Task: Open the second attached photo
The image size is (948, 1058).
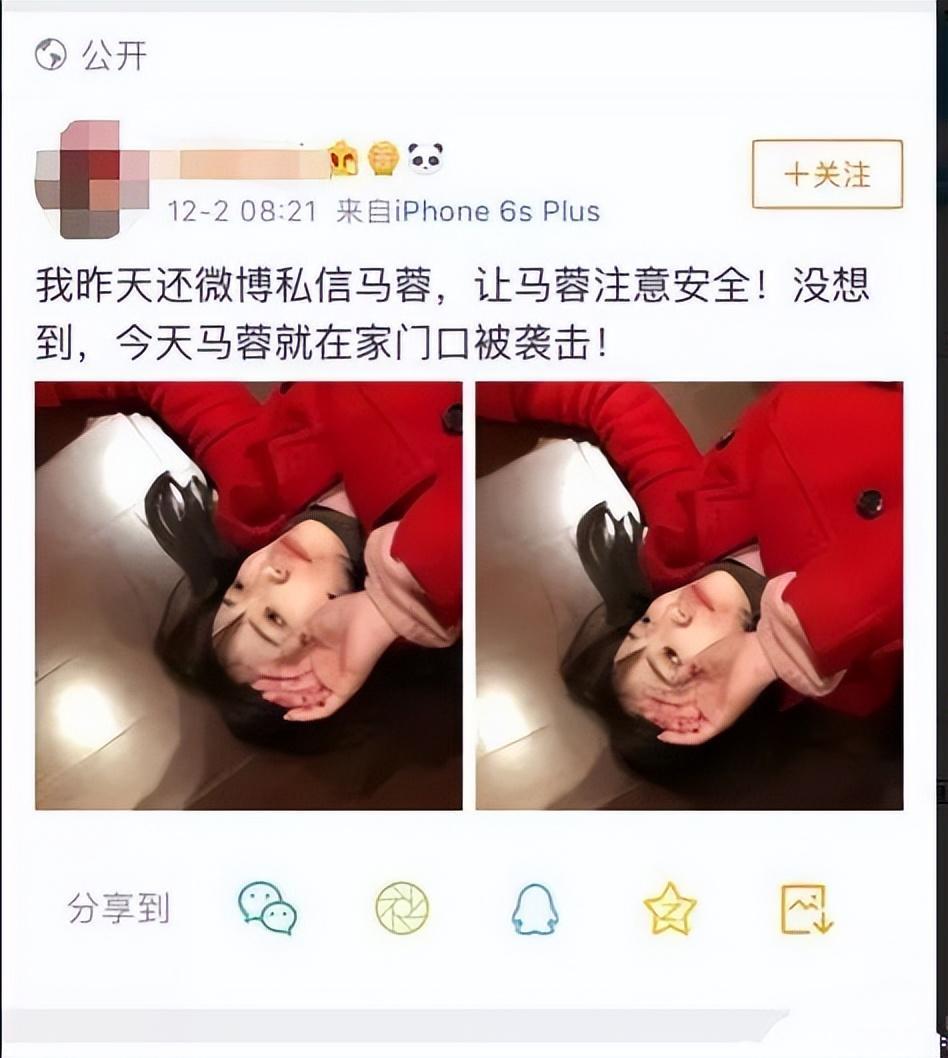Action: click(x=689, y=595)
